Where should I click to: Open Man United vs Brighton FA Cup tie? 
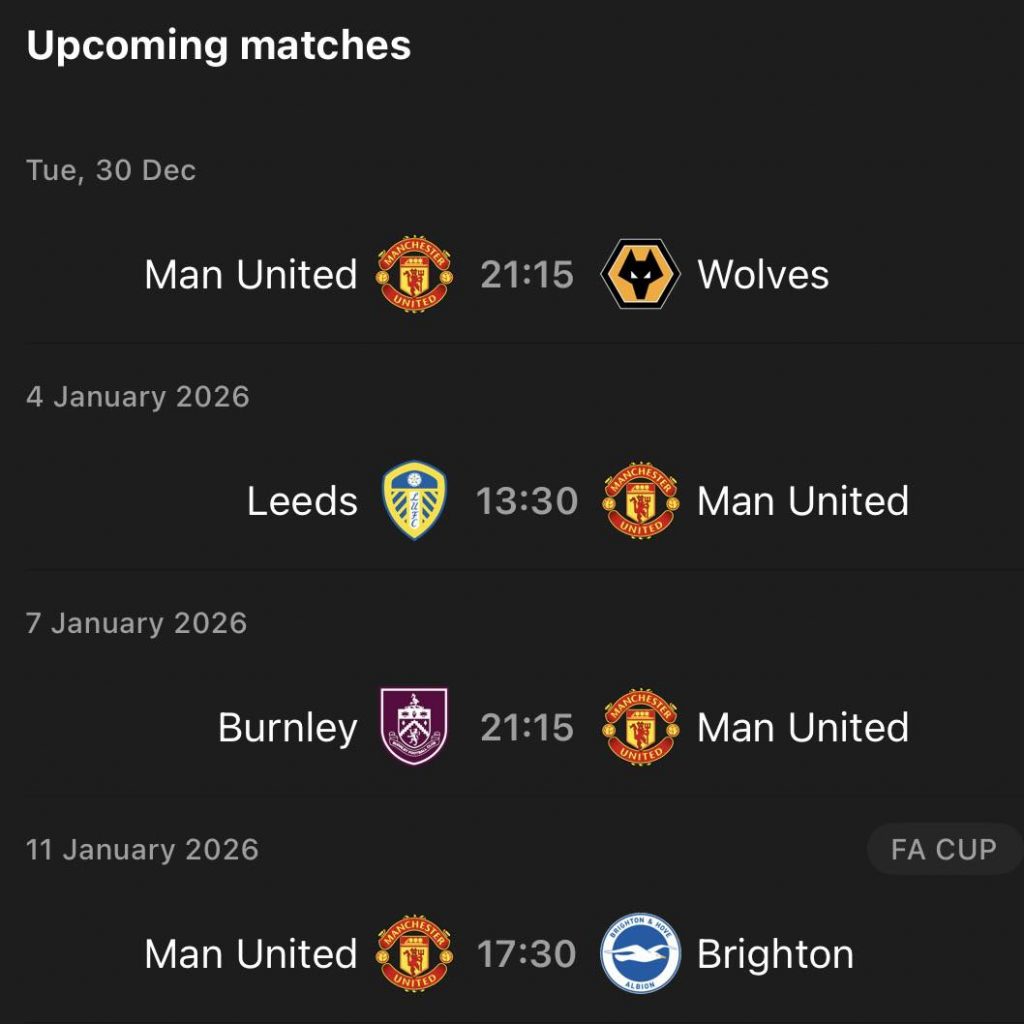tap(527, 954)
